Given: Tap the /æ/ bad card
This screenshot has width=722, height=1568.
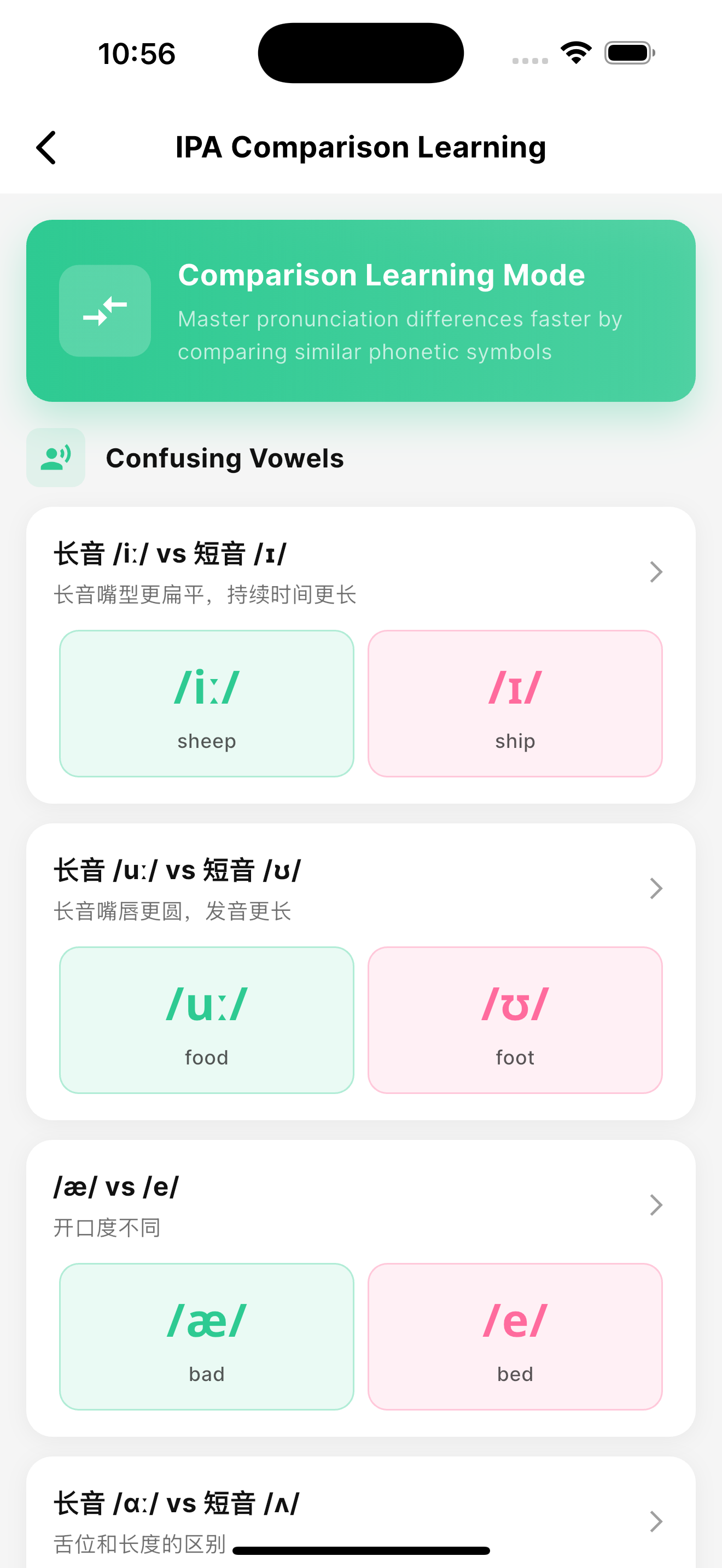Looking at the screenshot, I should 206,1337.
